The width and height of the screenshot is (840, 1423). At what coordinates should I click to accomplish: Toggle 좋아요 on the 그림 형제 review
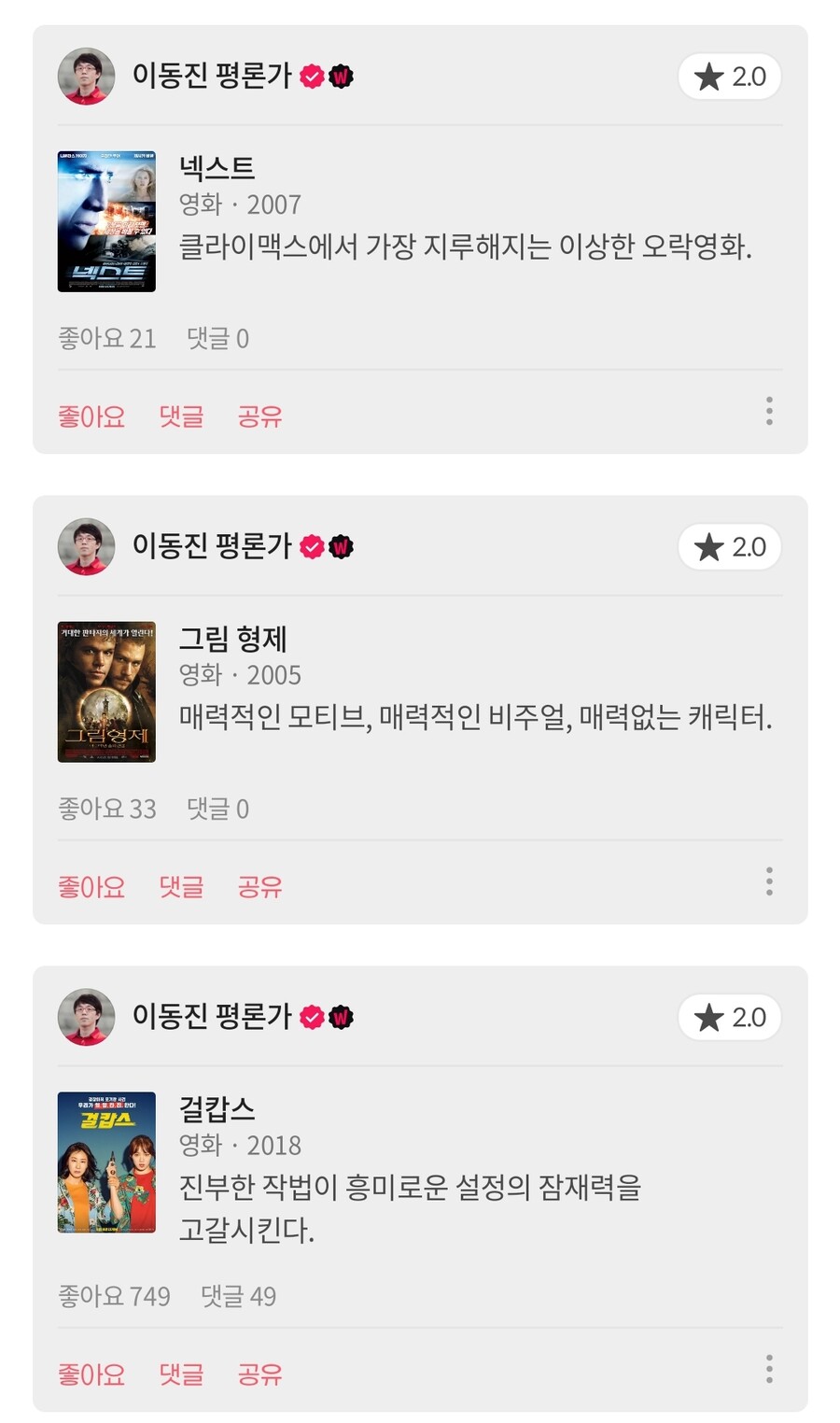(91, 886)
